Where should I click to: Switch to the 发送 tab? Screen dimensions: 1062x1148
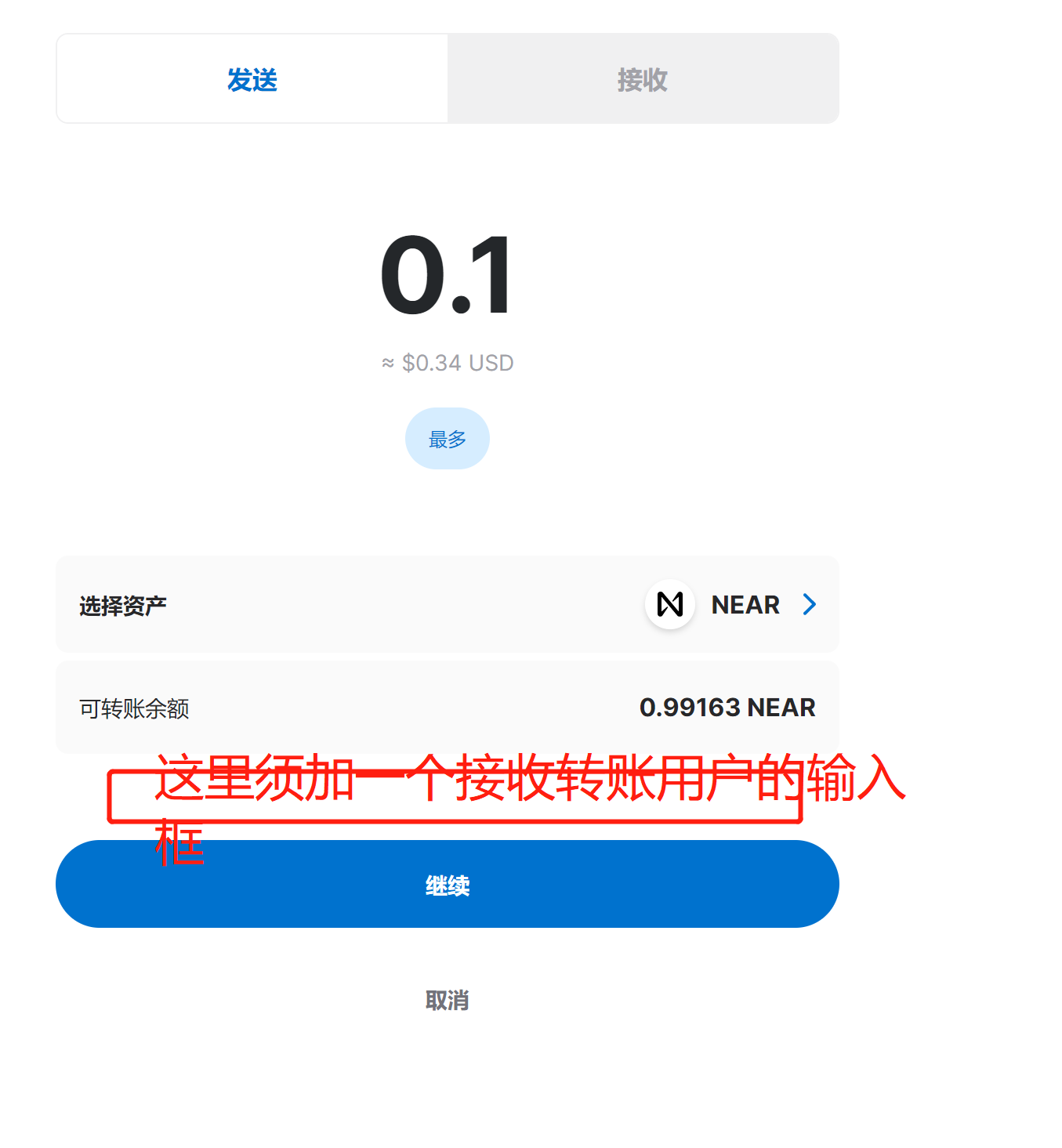(252, 79)
